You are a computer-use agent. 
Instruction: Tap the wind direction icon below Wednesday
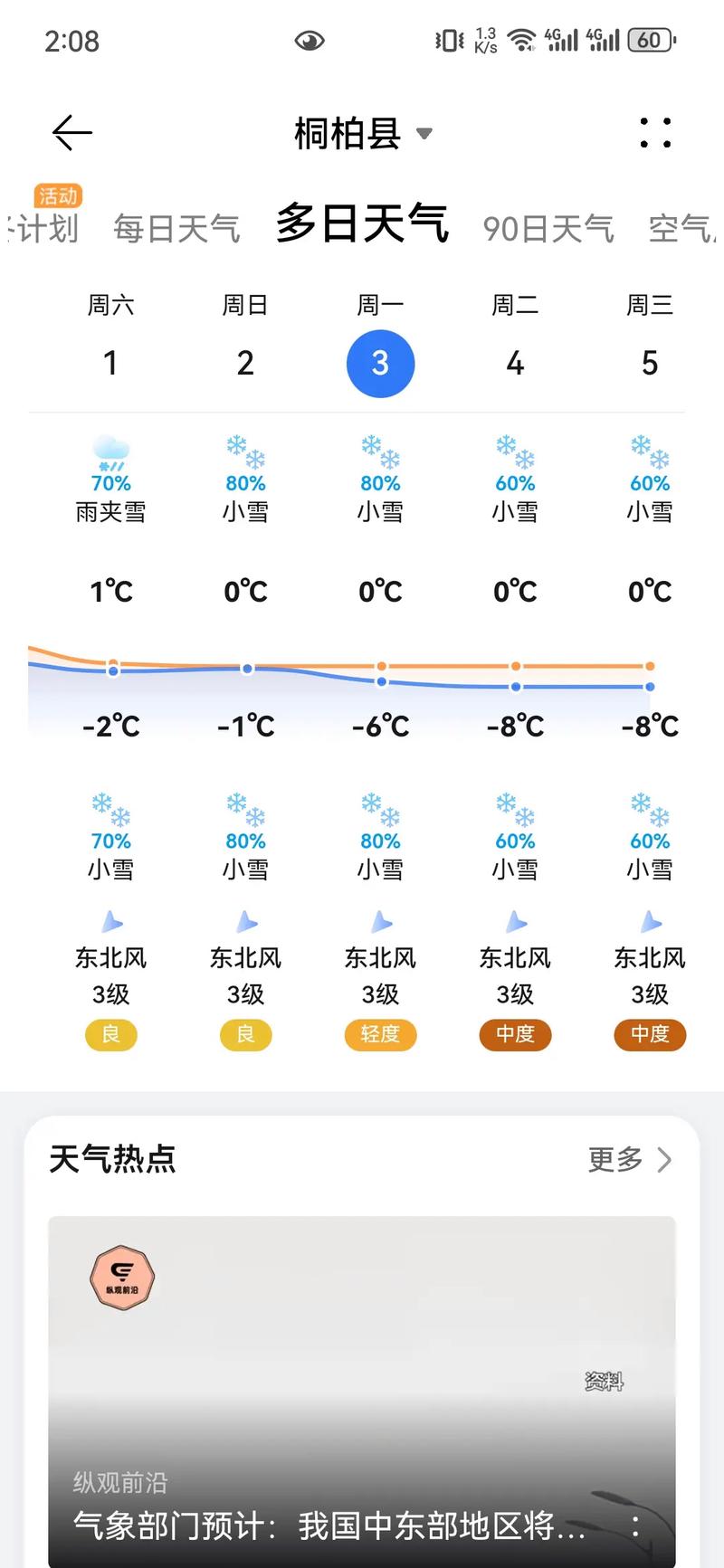pos(649,922)
